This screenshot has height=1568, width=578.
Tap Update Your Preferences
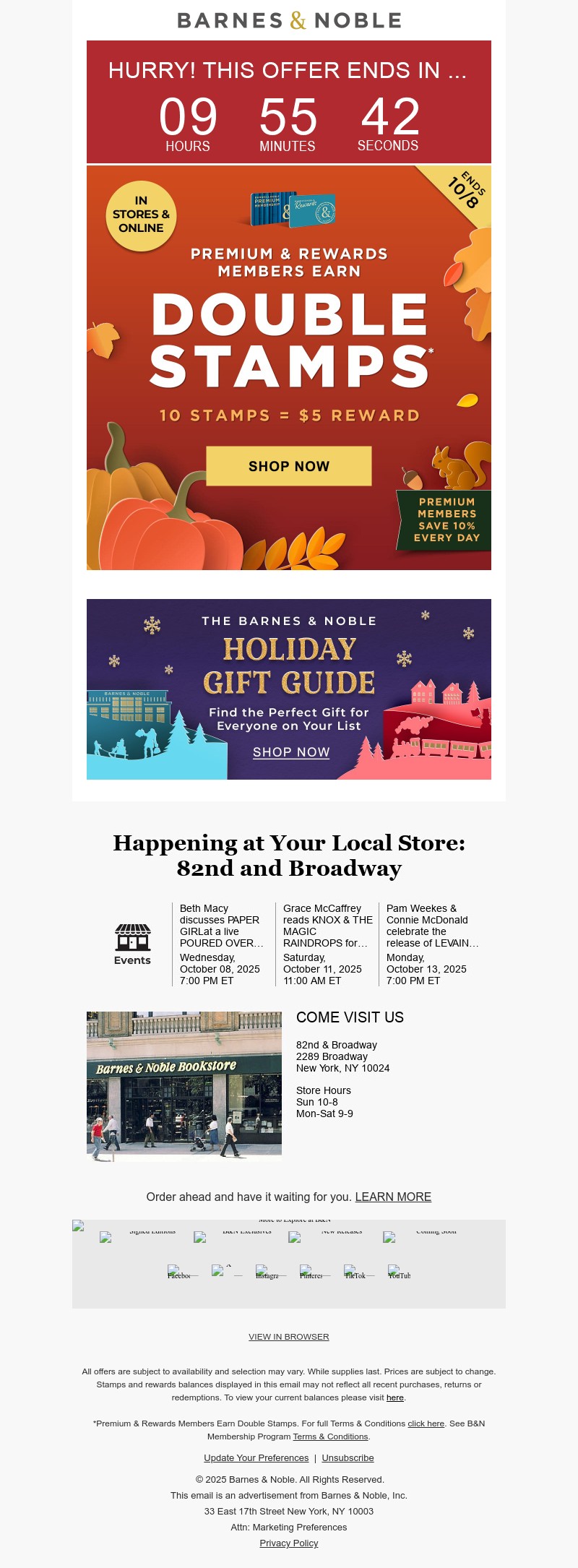[256, 1458]
